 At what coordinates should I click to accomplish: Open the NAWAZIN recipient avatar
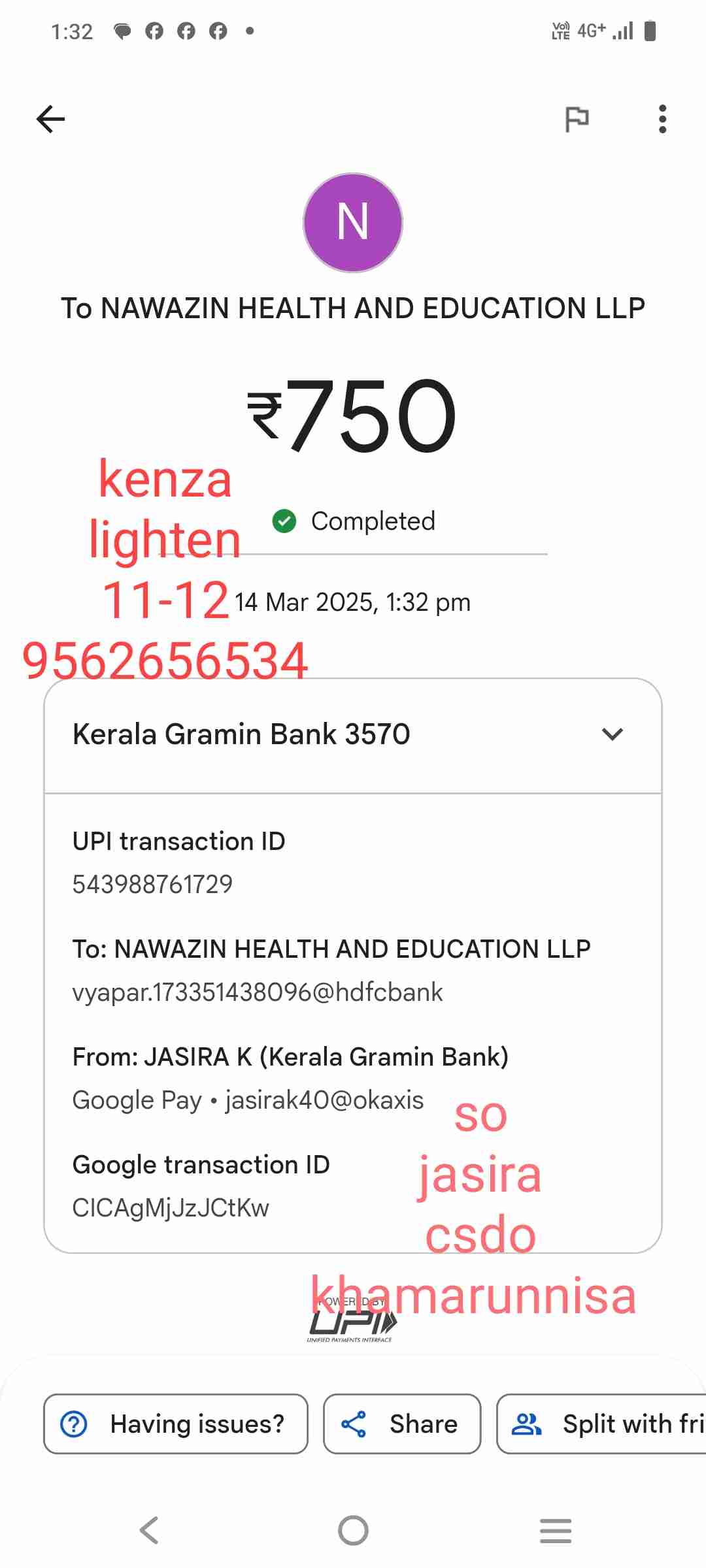[353, 222]
